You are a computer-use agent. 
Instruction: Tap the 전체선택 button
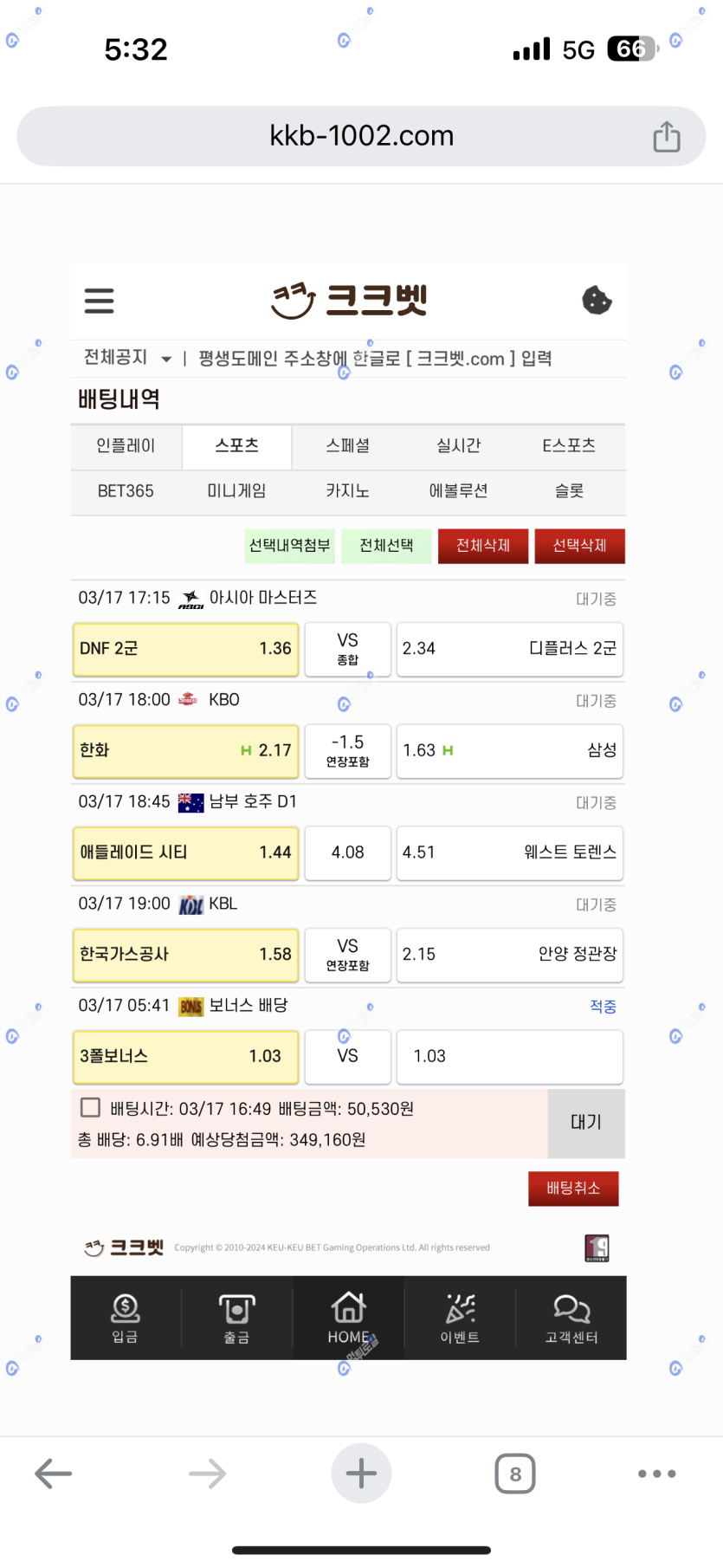(386, 546)
